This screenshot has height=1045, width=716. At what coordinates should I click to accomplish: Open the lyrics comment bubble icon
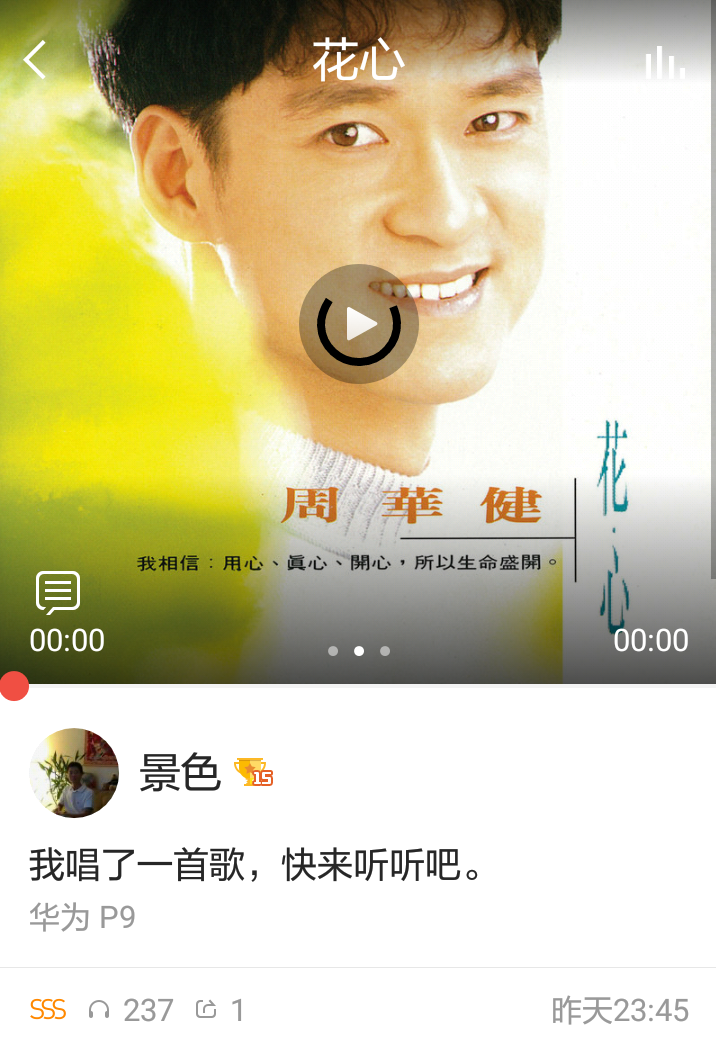58,593
